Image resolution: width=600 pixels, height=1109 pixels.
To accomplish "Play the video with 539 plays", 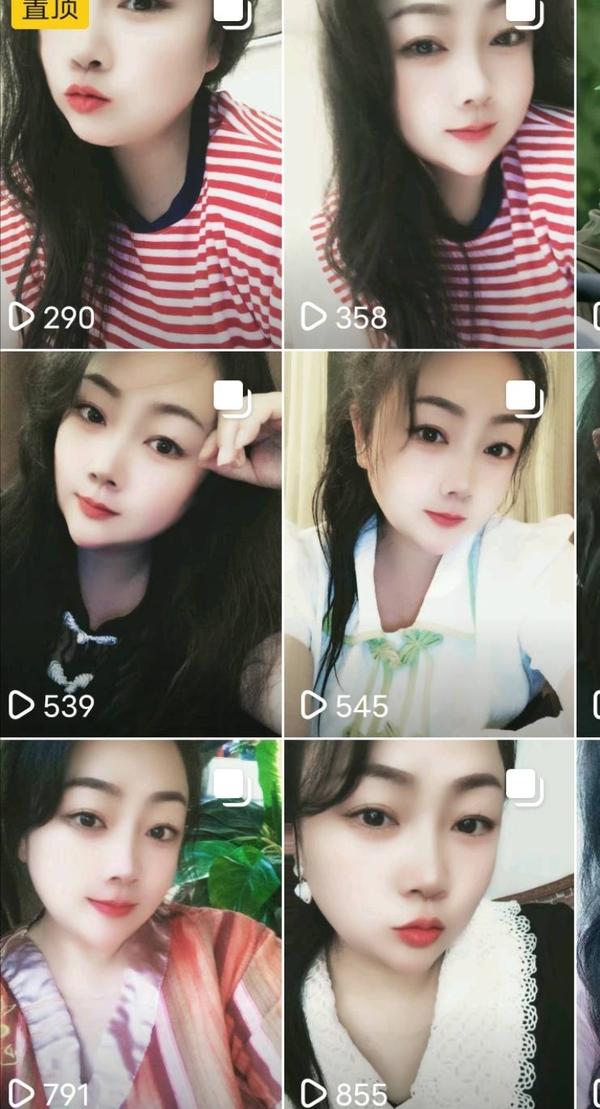I will click(140, 545).
